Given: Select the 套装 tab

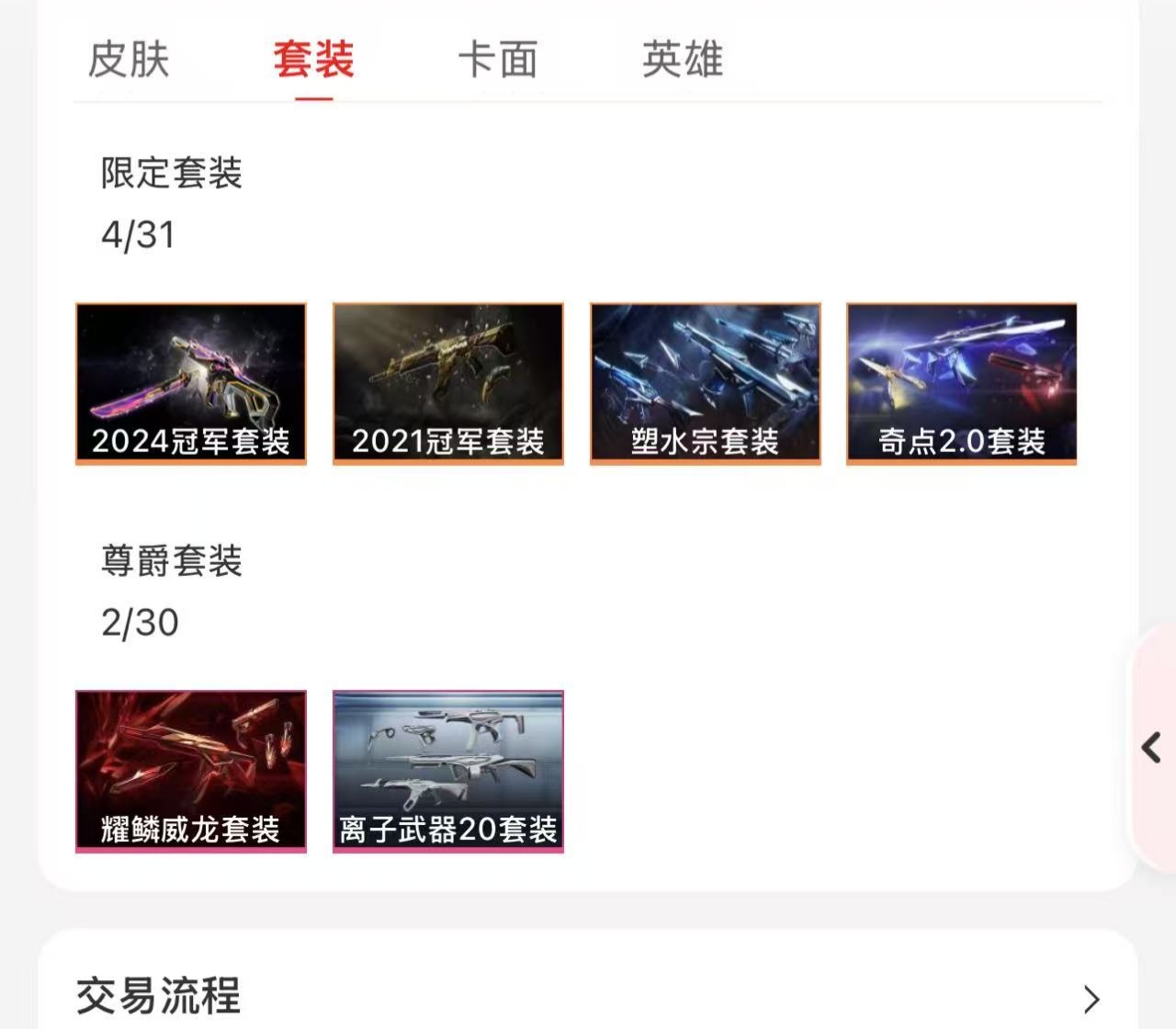Looking at the screenshot, I should coord(313,61).
